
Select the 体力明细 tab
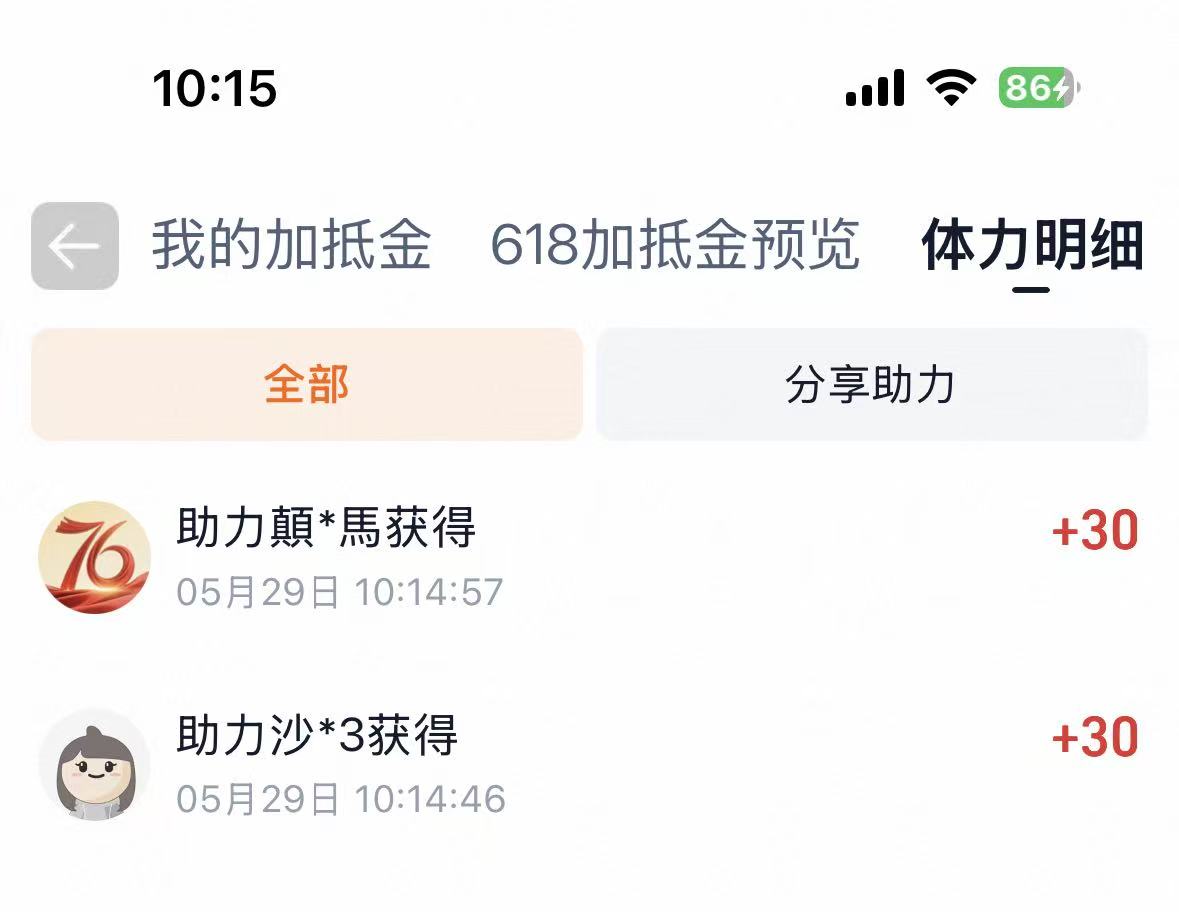[1032, 245]
